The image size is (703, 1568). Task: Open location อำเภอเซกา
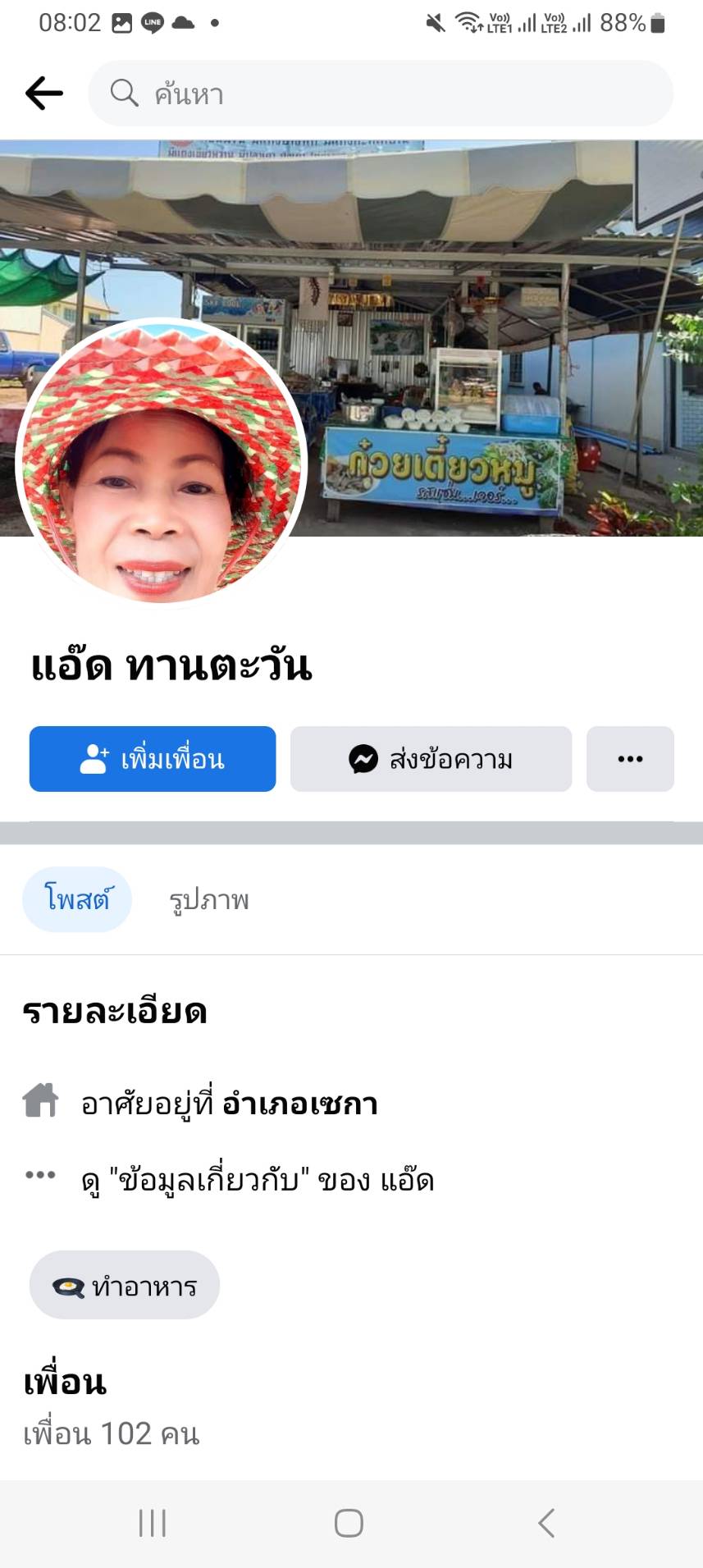click(300, 1104)
